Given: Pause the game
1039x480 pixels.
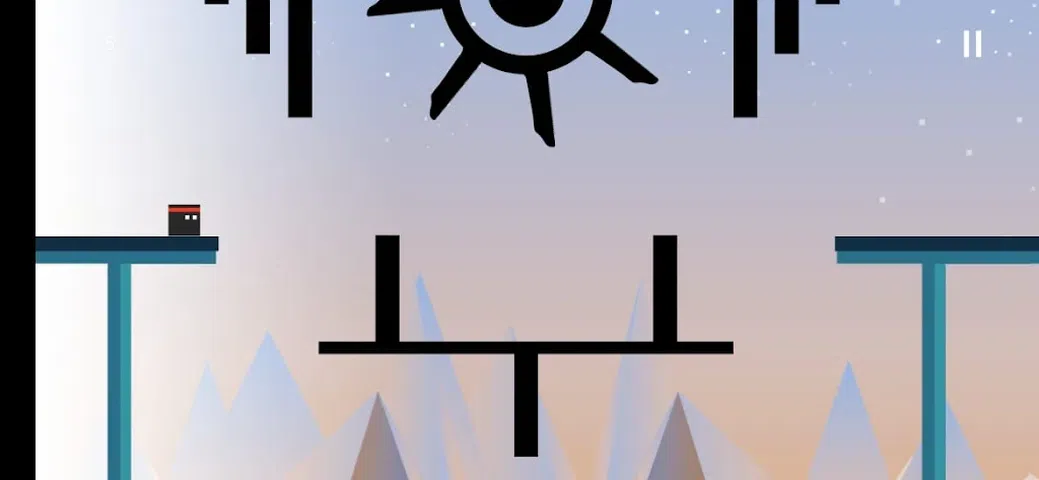Looking at the screenshot, I should coord(971,44).
